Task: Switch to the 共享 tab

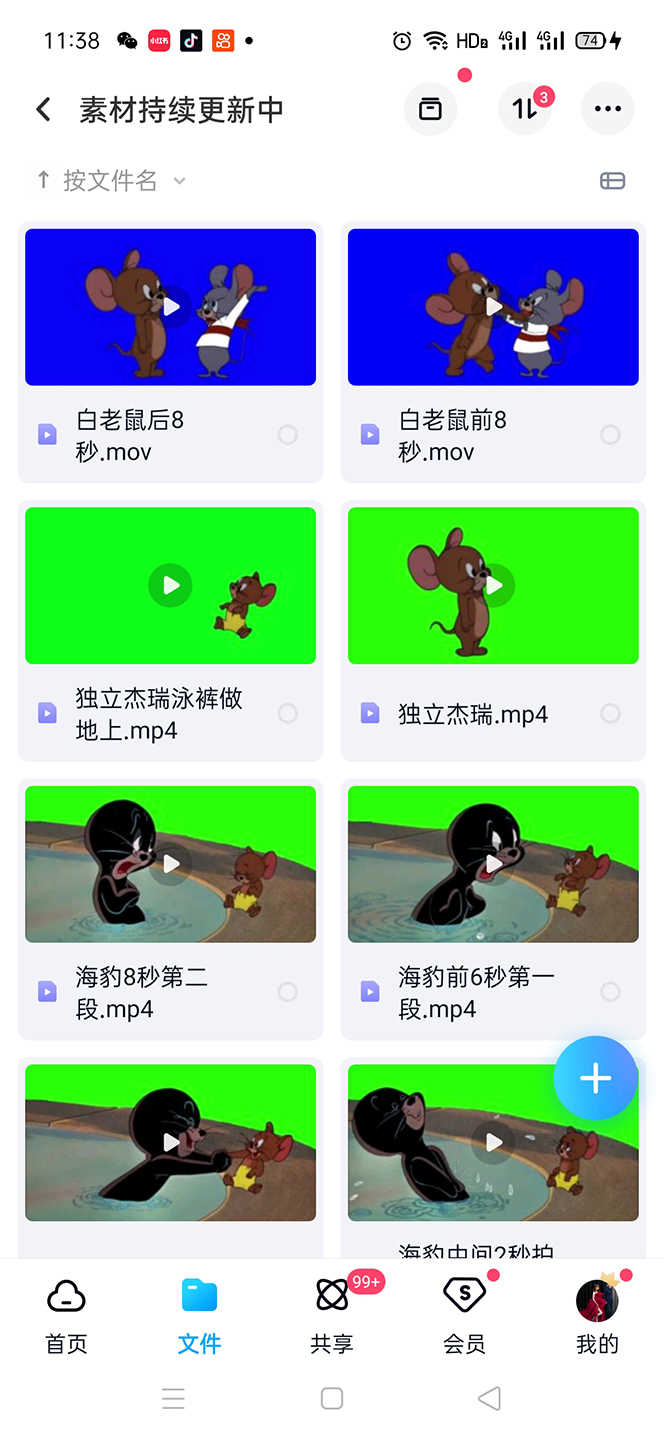Action: click(331, 1315)
